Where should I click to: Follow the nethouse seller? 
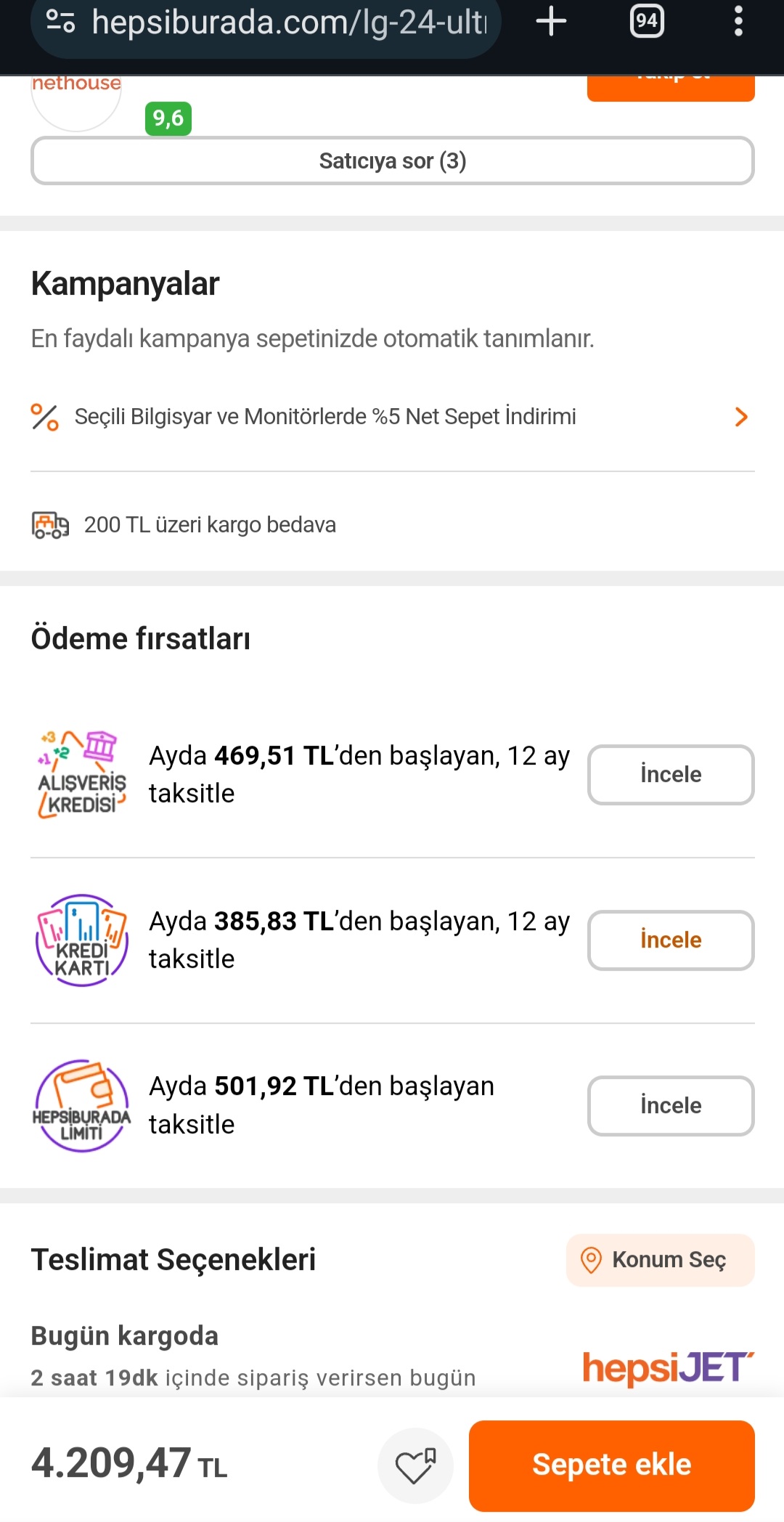[x=670, y=86]
